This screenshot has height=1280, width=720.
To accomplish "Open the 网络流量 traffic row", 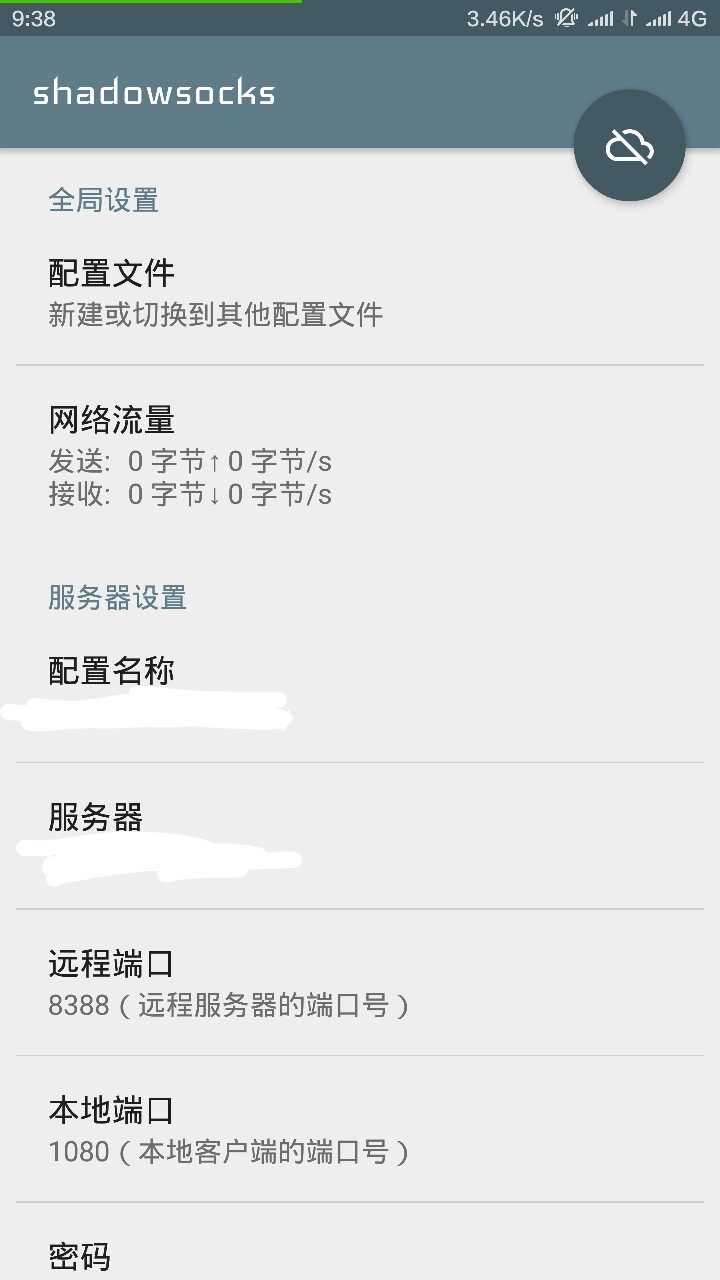I will pos(360,457).
